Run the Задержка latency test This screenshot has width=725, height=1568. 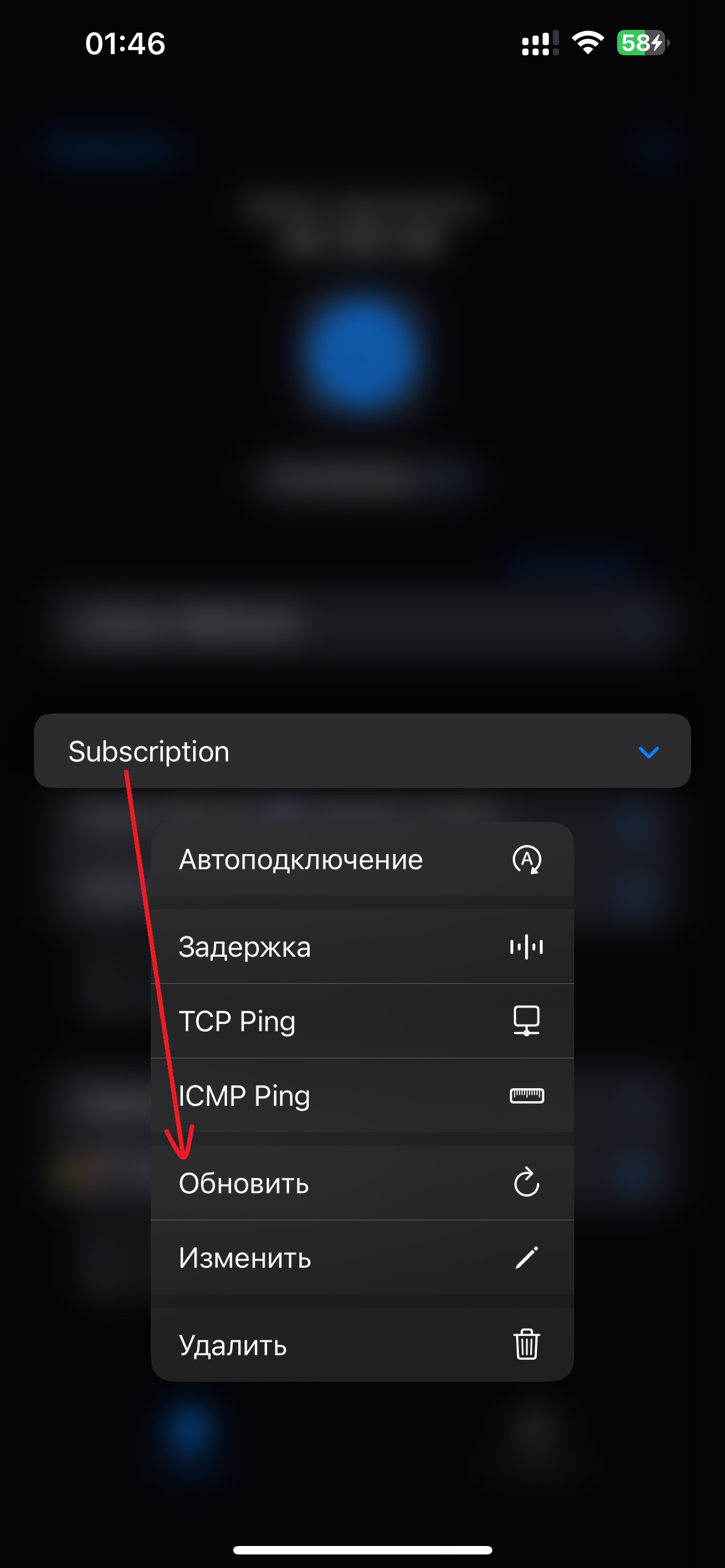361,947
